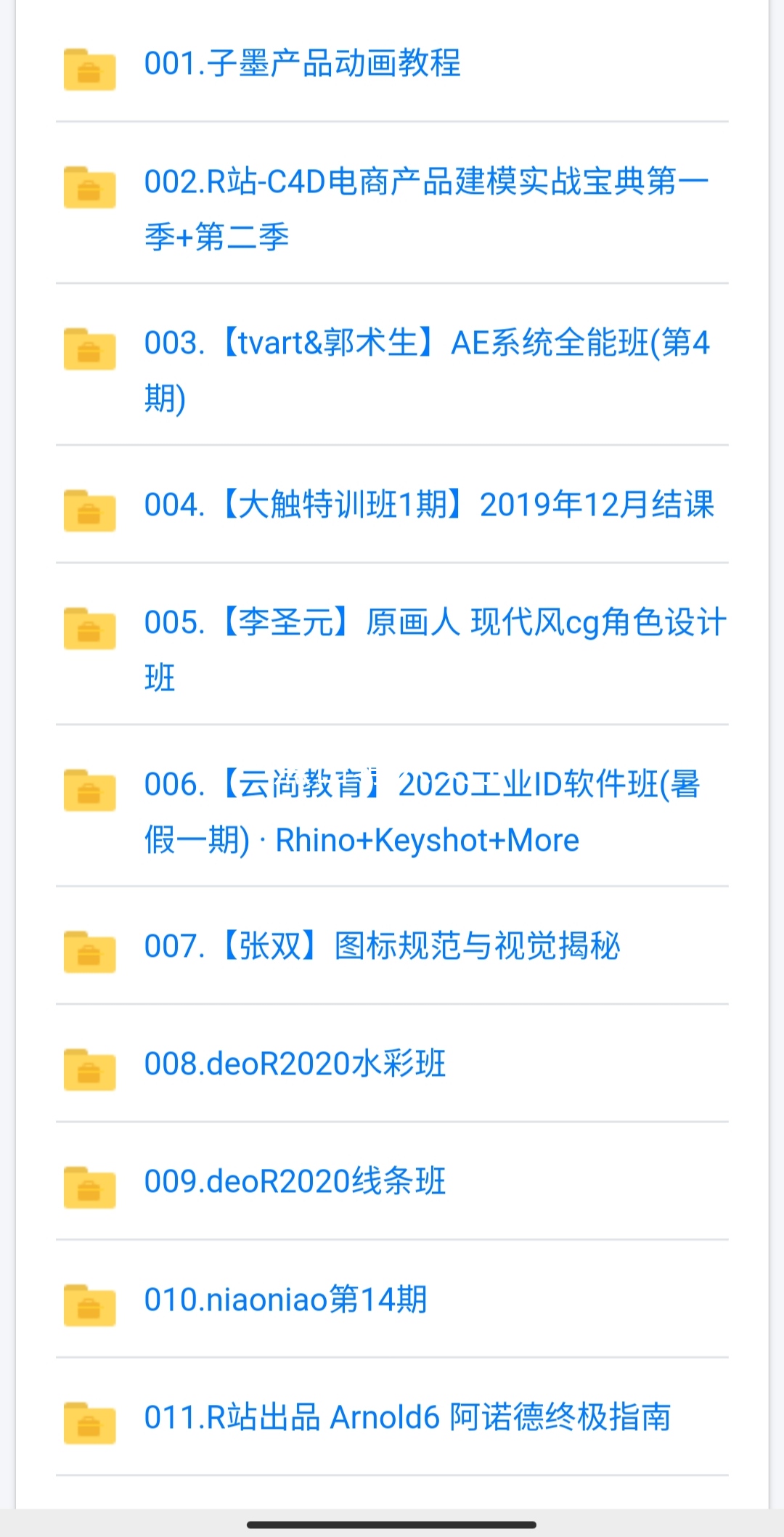Tap the 010.niaoniao第14期 folder
The width and height of the screenshot is (784, 1537).
(285, 1300)
